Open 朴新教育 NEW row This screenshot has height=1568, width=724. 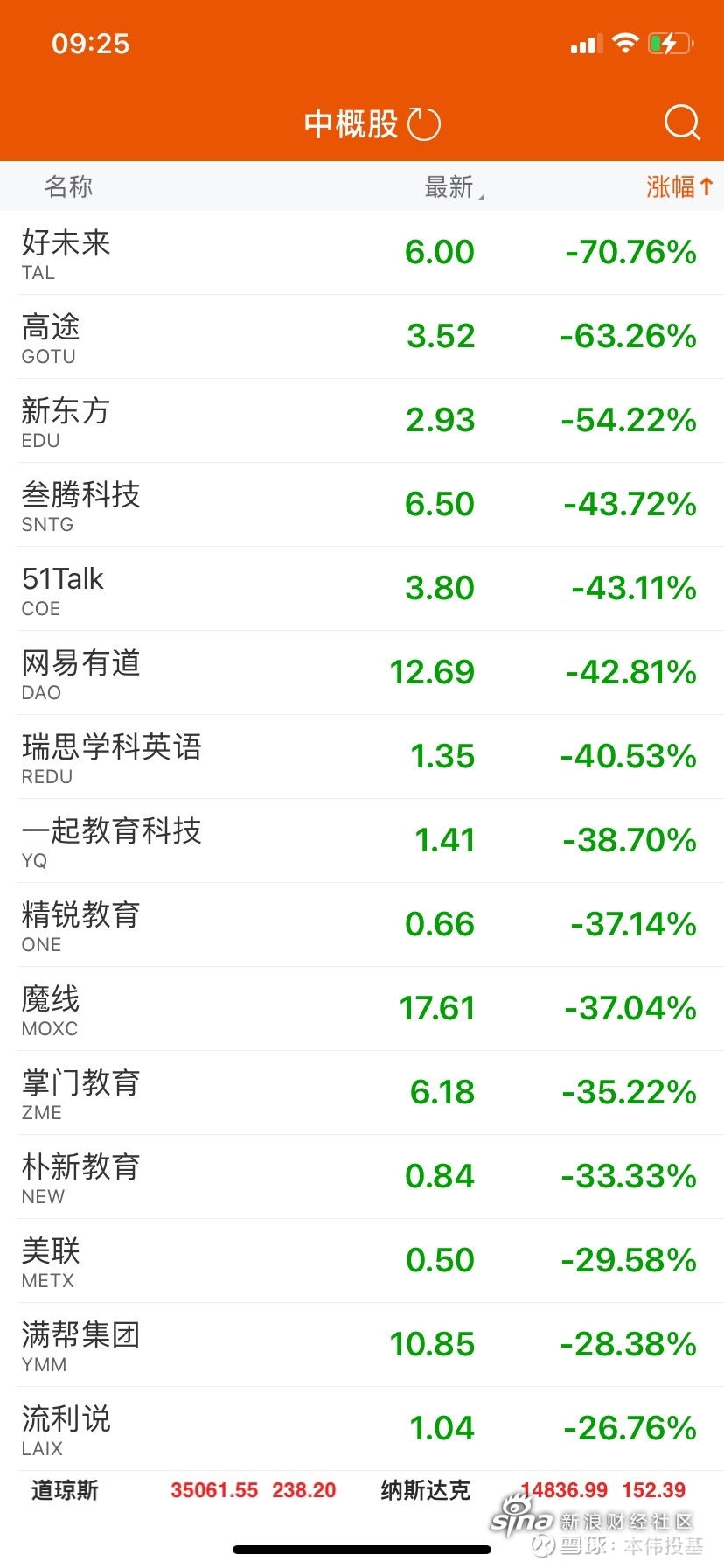pos(362,1177)
